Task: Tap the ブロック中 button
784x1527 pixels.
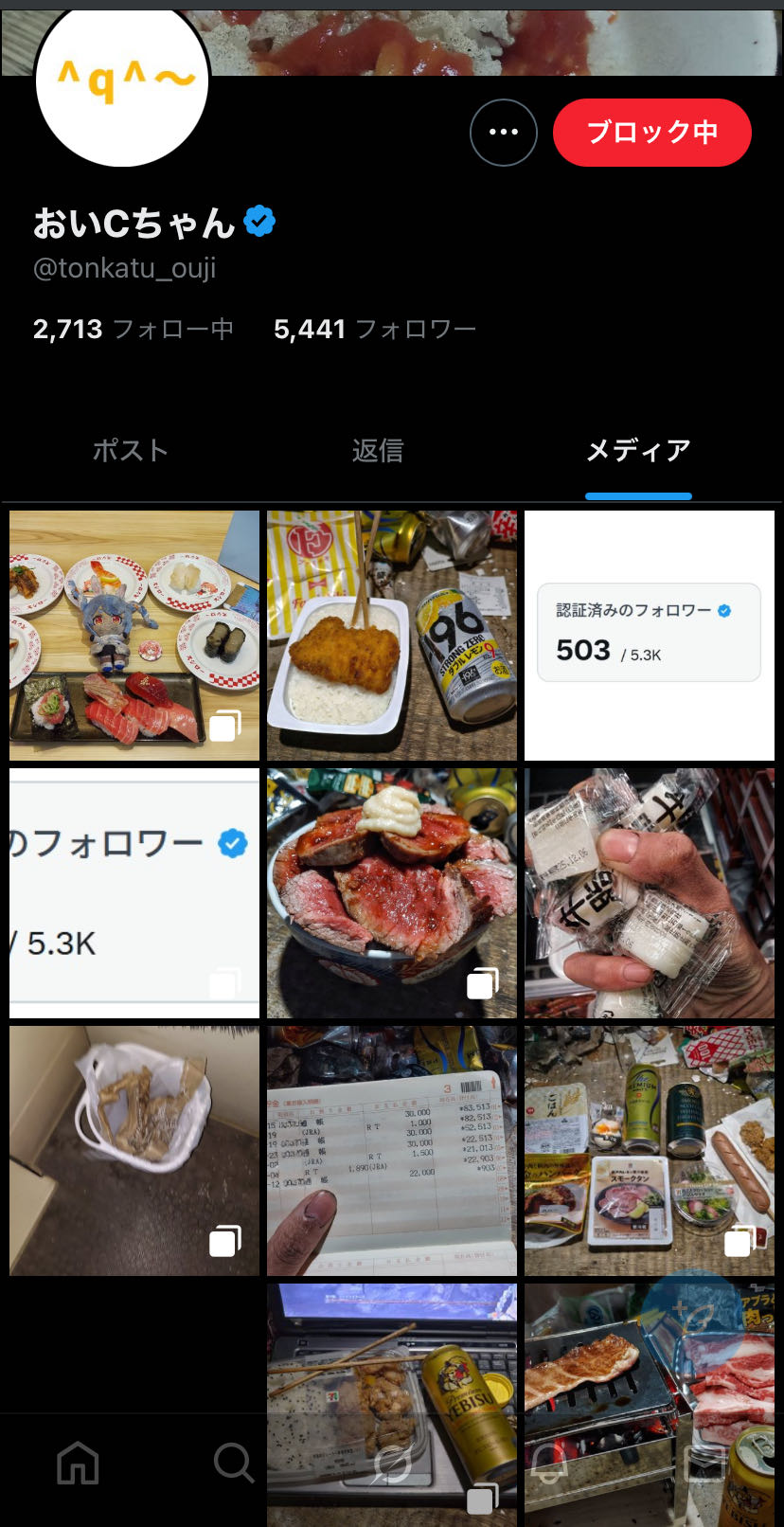Action: [651, 132]
